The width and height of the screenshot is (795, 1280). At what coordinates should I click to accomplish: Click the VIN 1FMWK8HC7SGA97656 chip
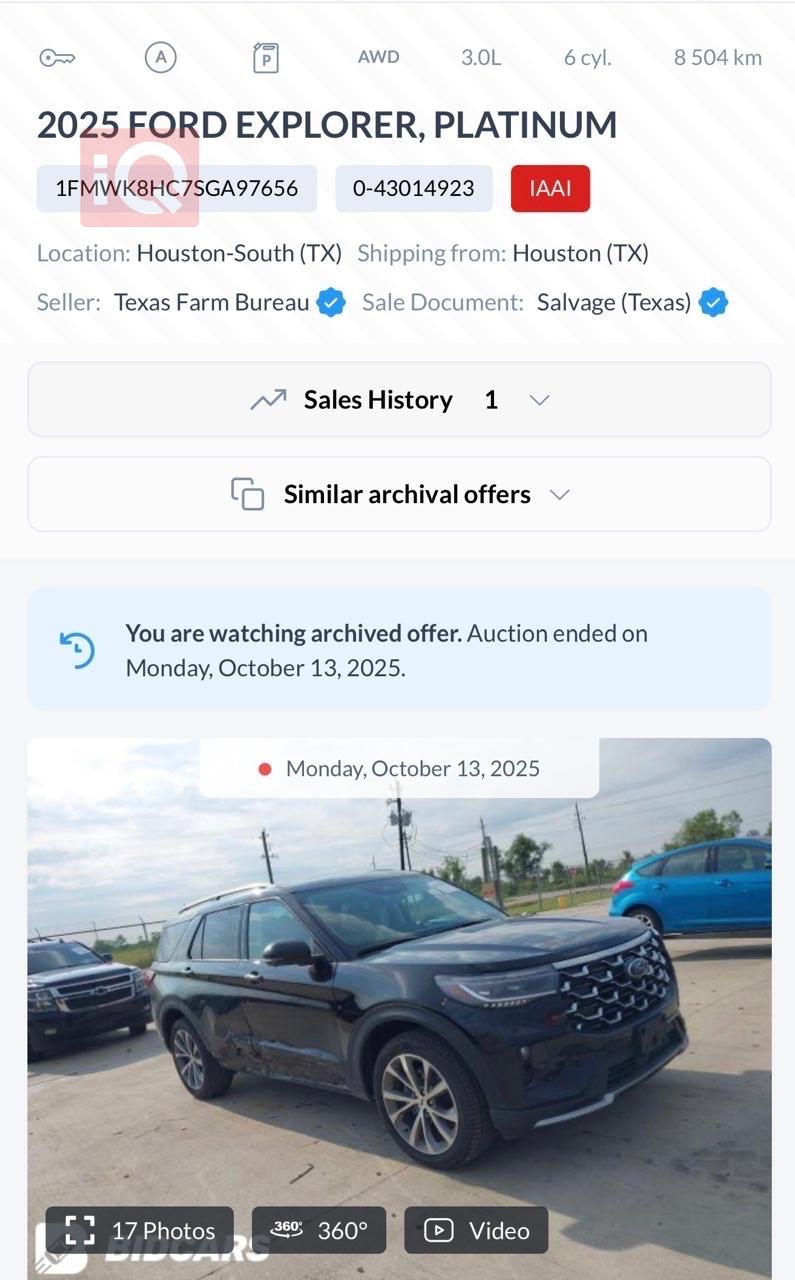[x=175, y=188]
